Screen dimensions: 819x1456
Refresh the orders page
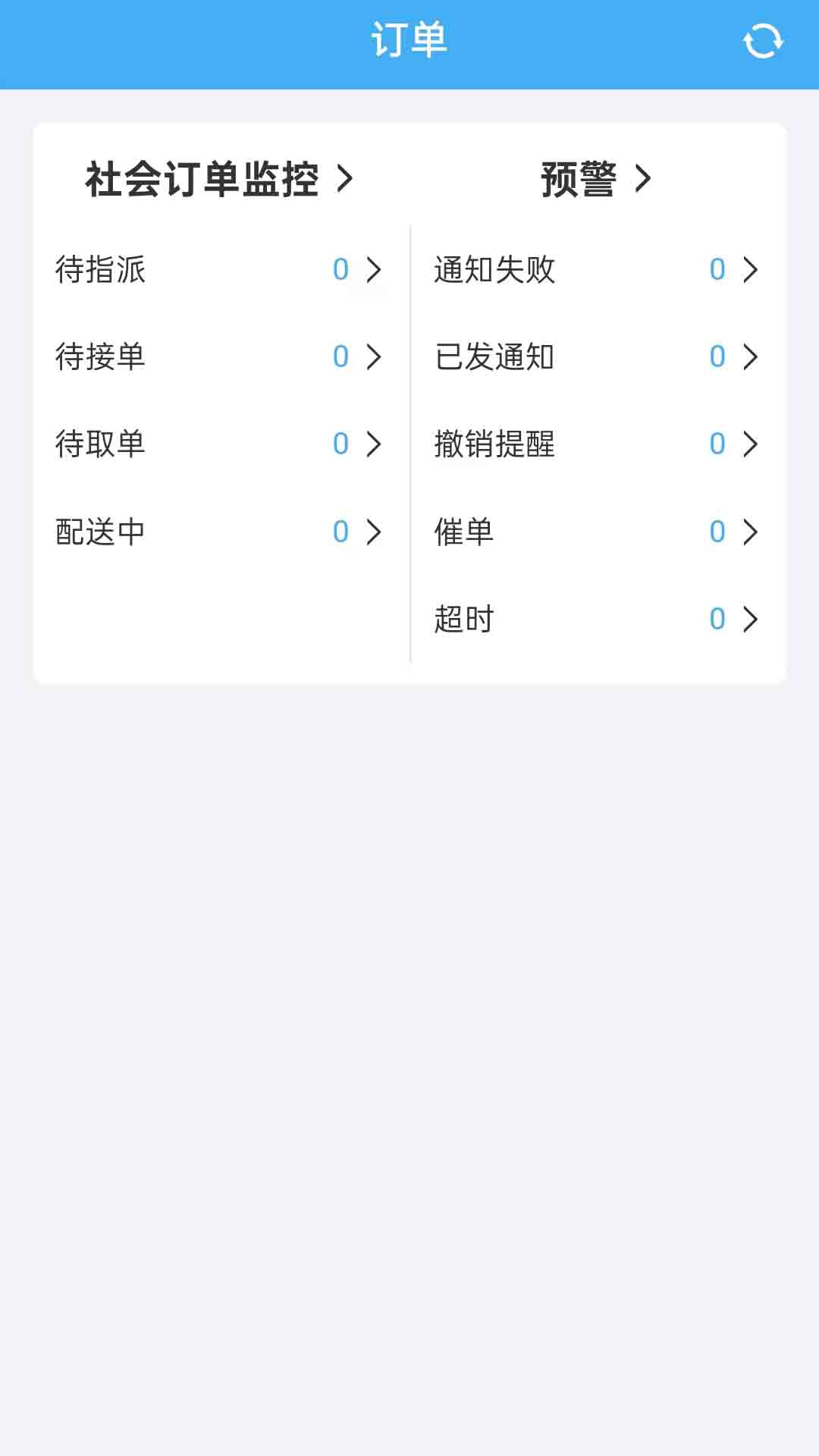[763, 41]
